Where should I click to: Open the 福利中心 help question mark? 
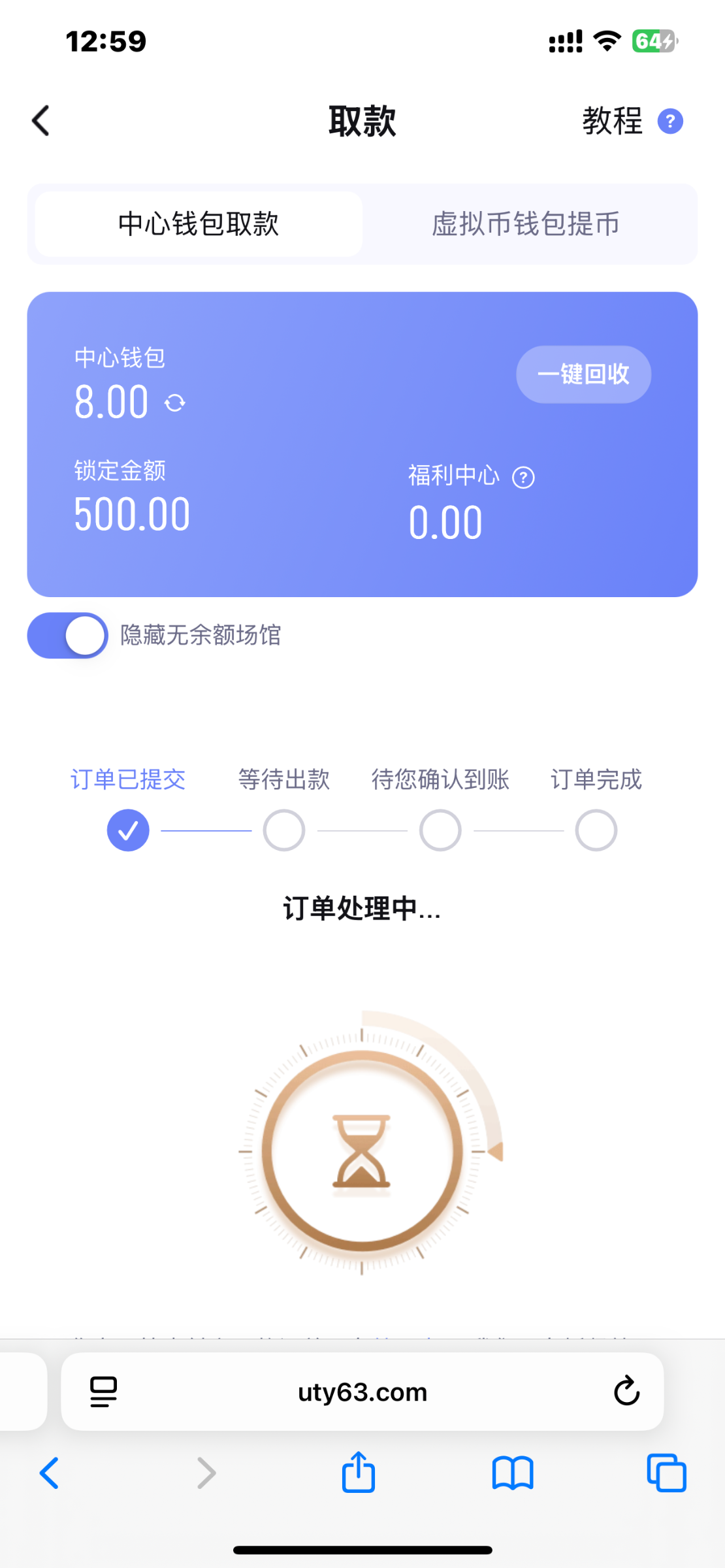click(x=523, y=478)
